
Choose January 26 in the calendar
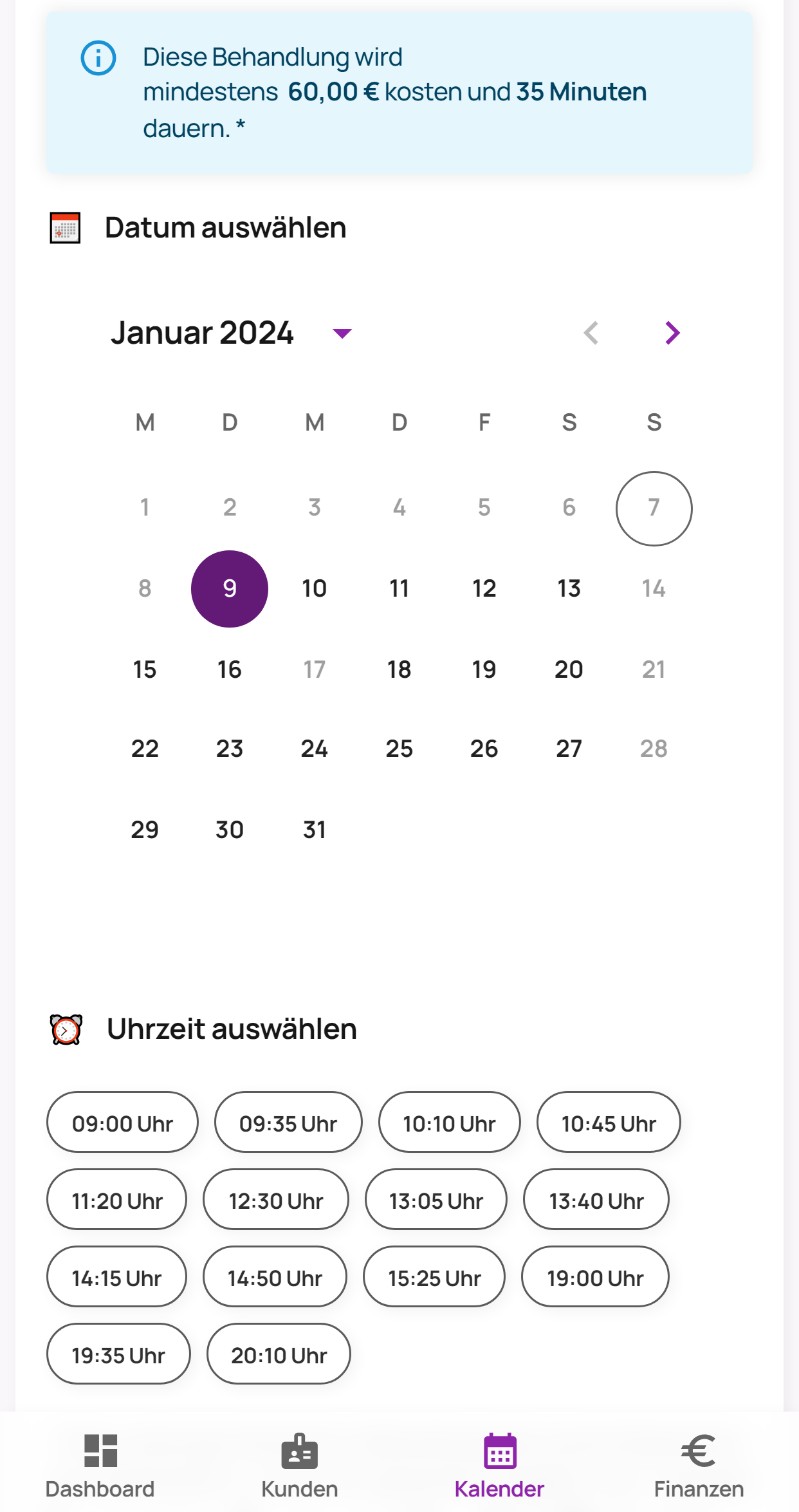click(484, 749)
